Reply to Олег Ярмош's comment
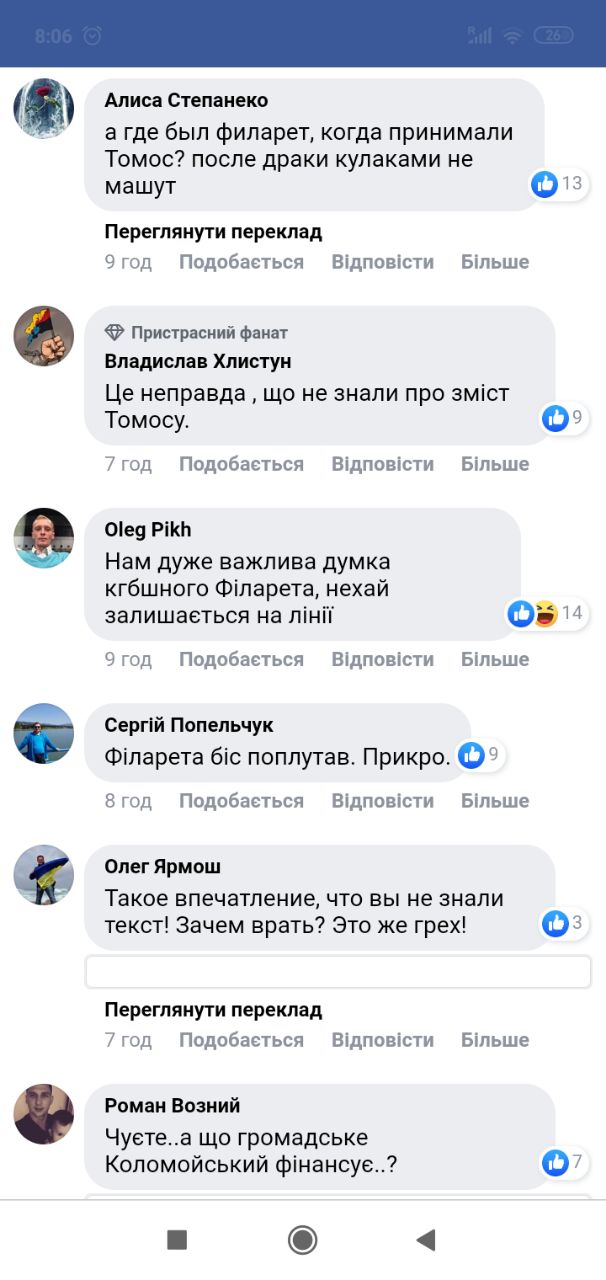The image size is (606, 1280). coord(382,1040)
